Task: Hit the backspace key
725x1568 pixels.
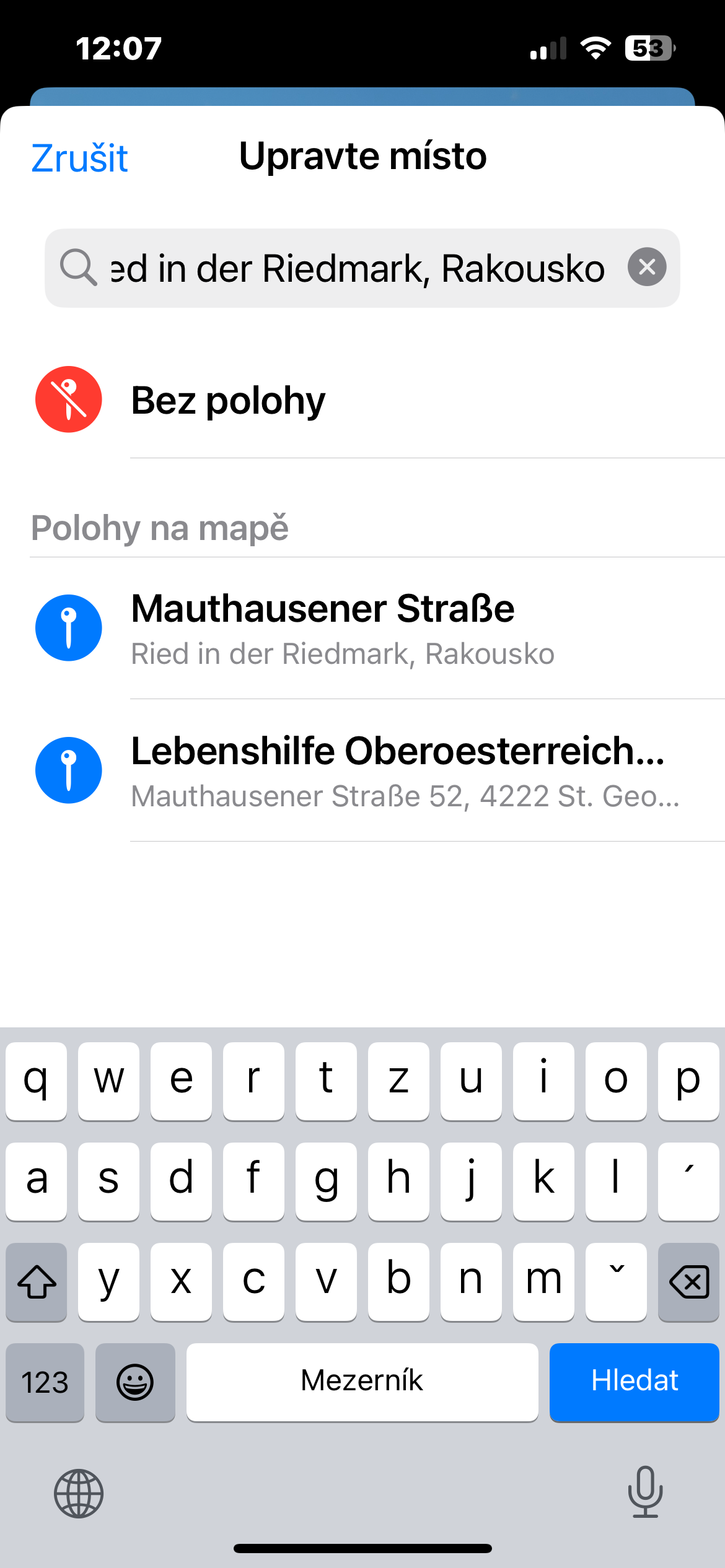Action: point(688,1281)
